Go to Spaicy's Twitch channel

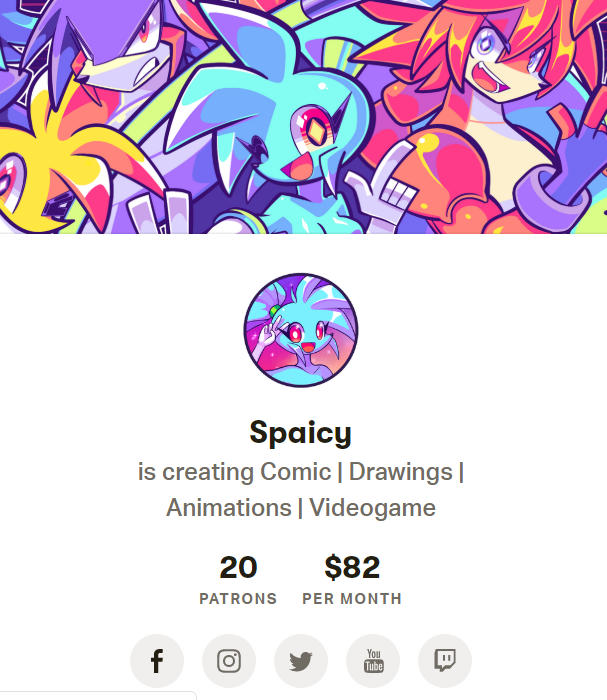pos(445,661)
